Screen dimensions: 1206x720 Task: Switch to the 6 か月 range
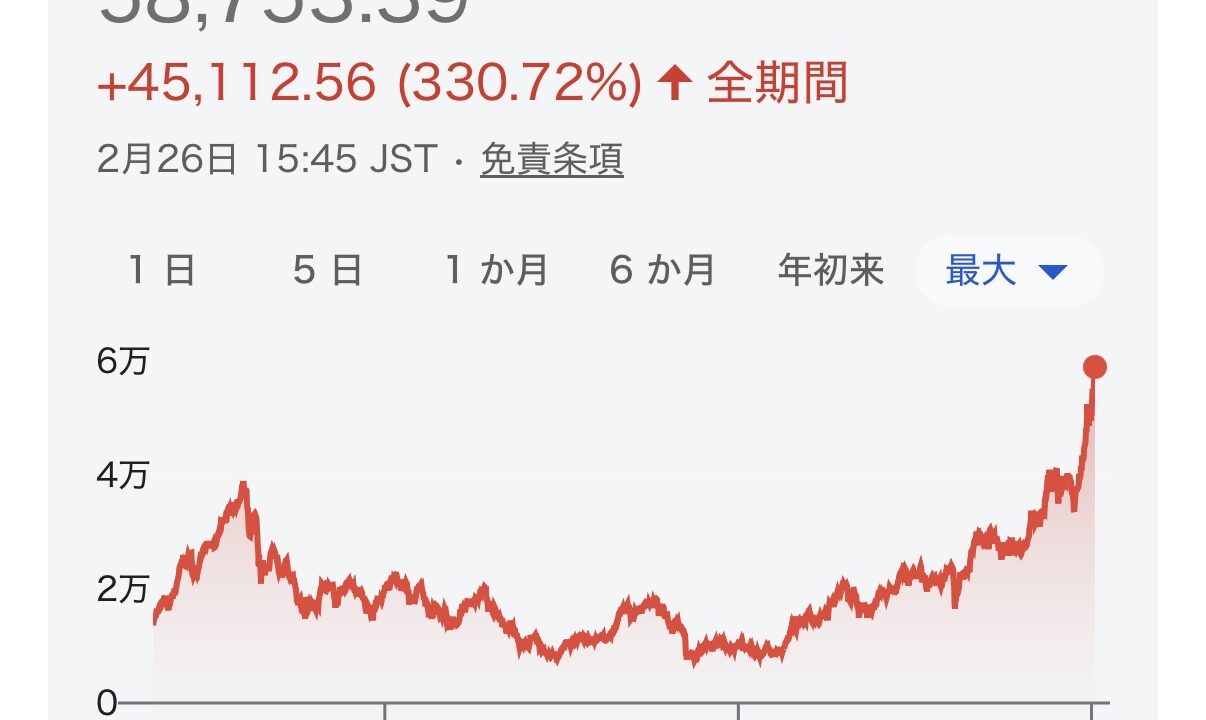coord(663,271)
